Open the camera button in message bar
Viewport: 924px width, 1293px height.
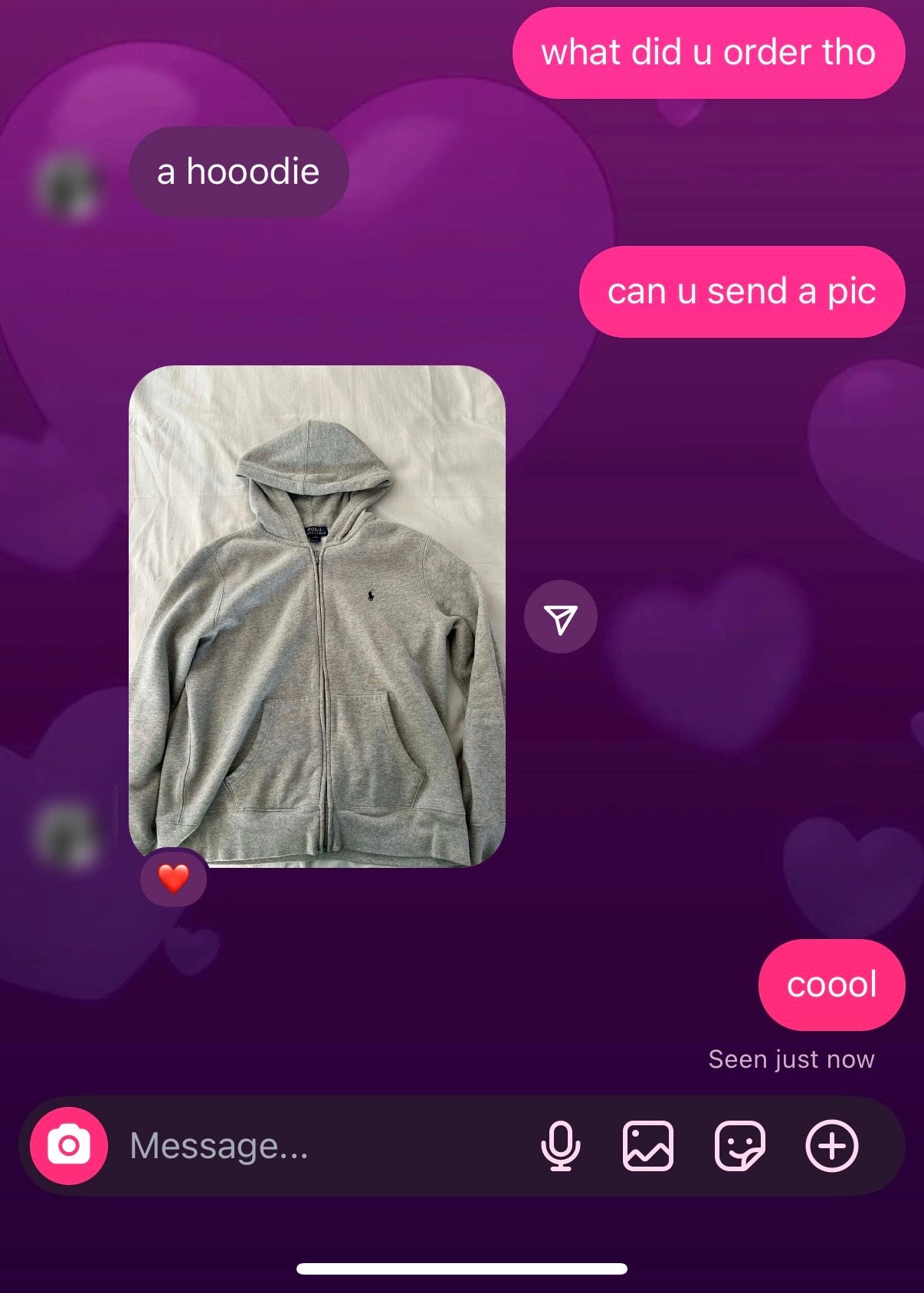[x=68, y=1146]
